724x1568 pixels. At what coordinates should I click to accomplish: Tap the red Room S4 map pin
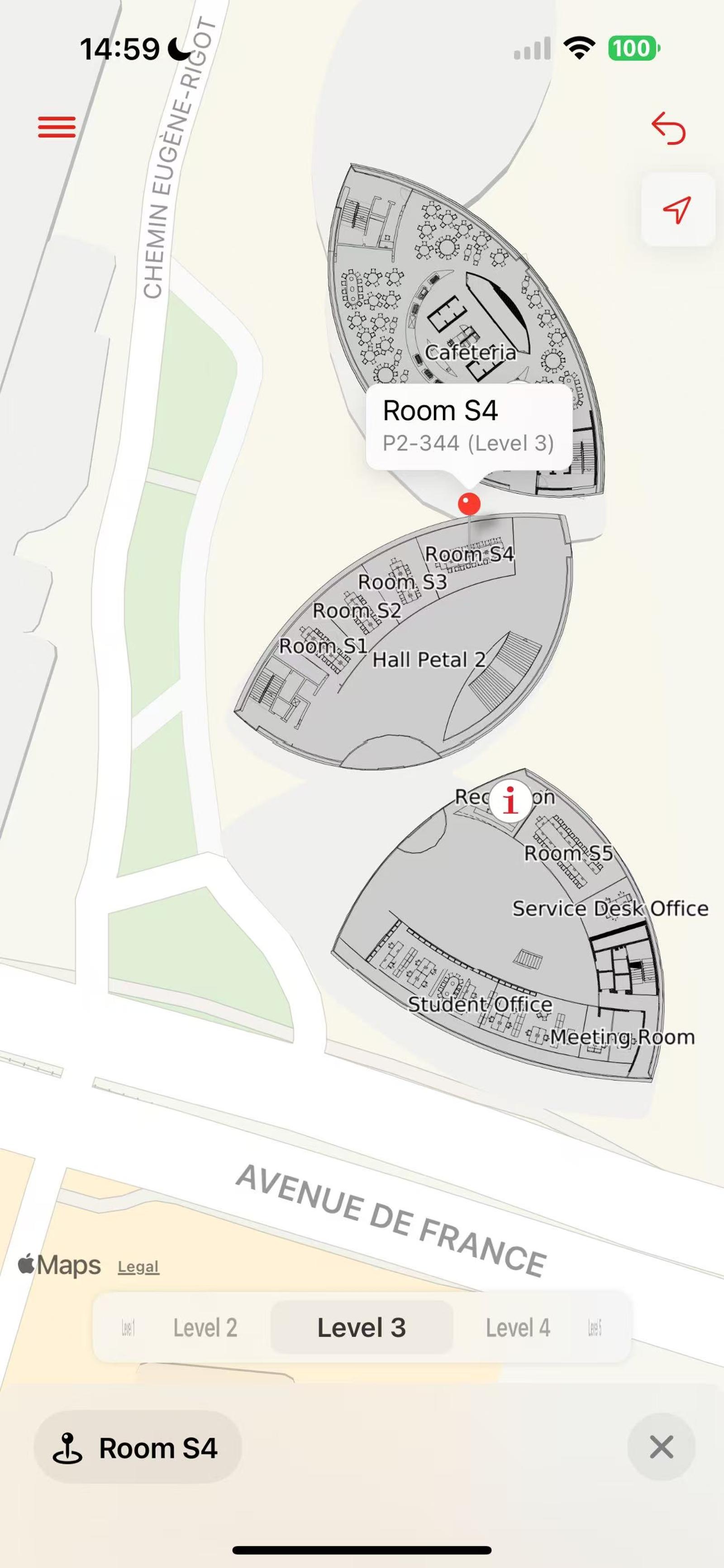click(x=469, y=504)
